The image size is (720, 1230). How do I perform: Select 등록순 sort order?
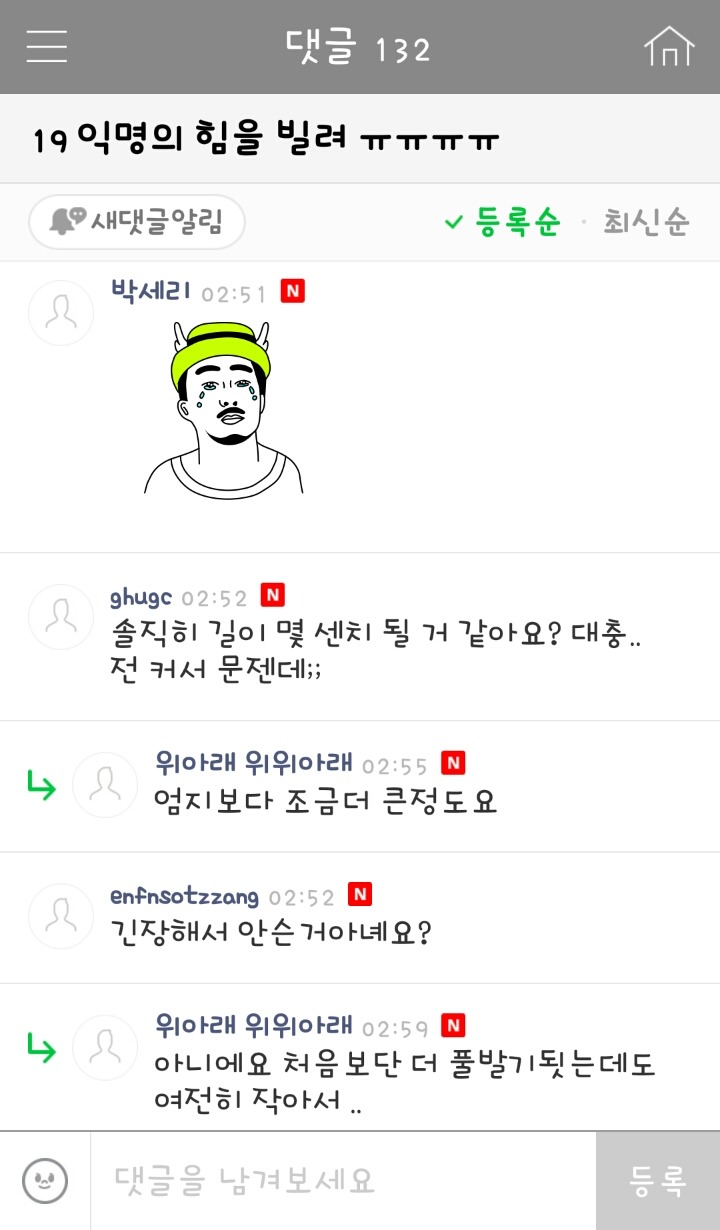(515, 222)
